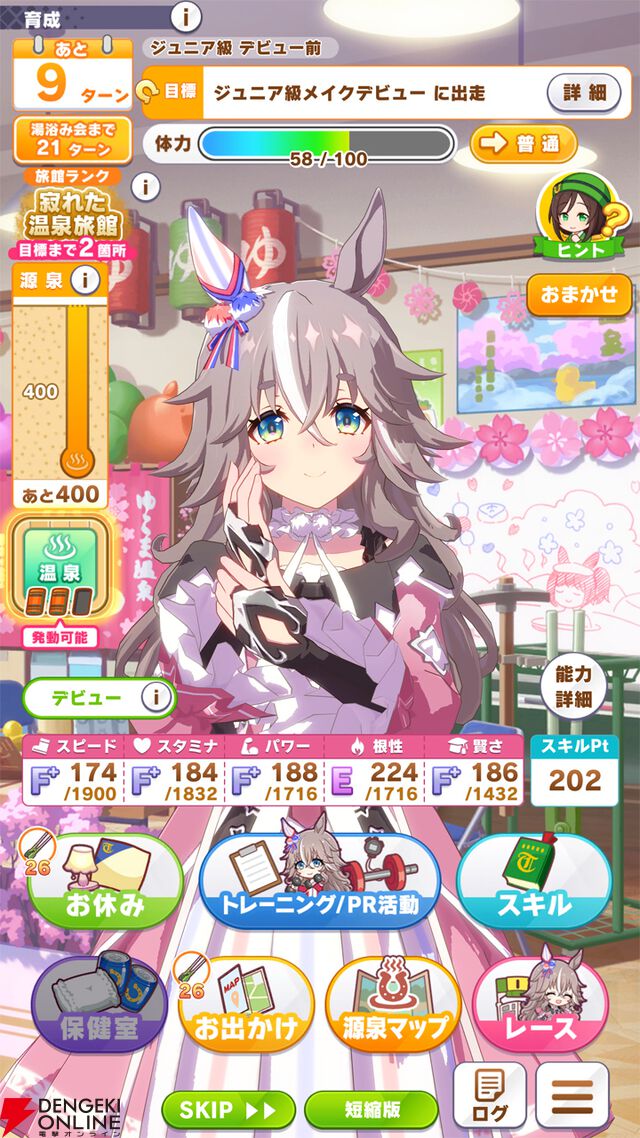Choose お休み rest option
This screenshot has height=1138, width=640.
tap(105, 883)
